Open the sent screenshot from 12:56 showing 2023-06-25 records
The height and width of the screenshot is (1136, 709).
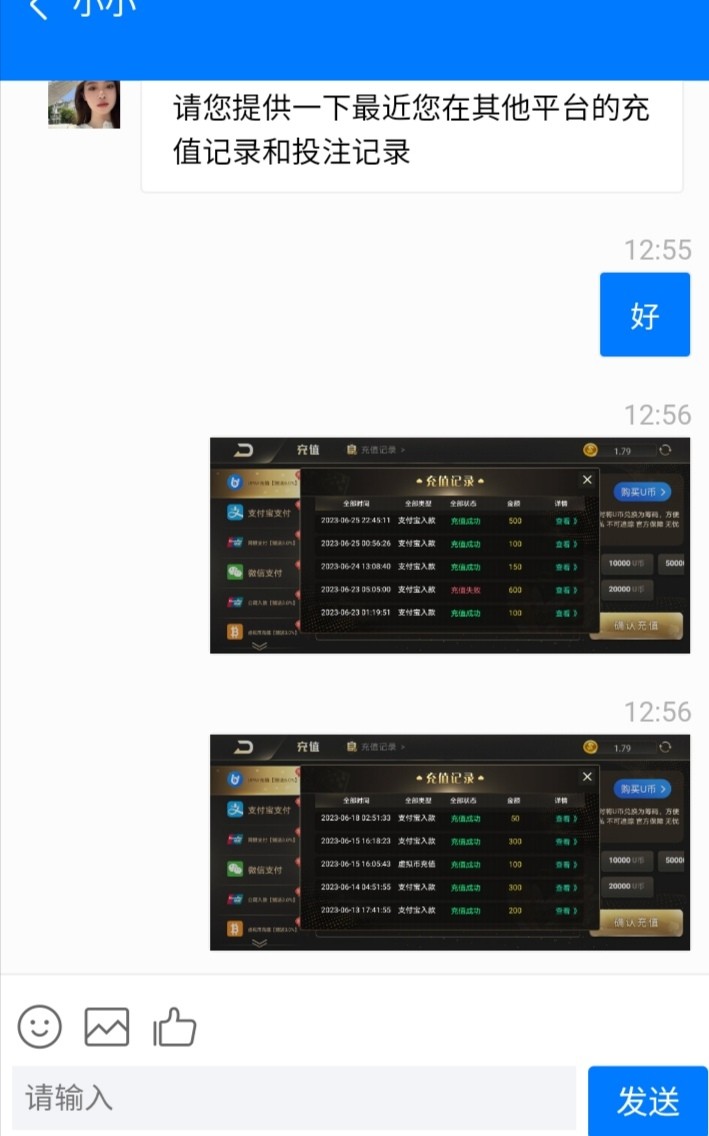click(x=449, y=545)
